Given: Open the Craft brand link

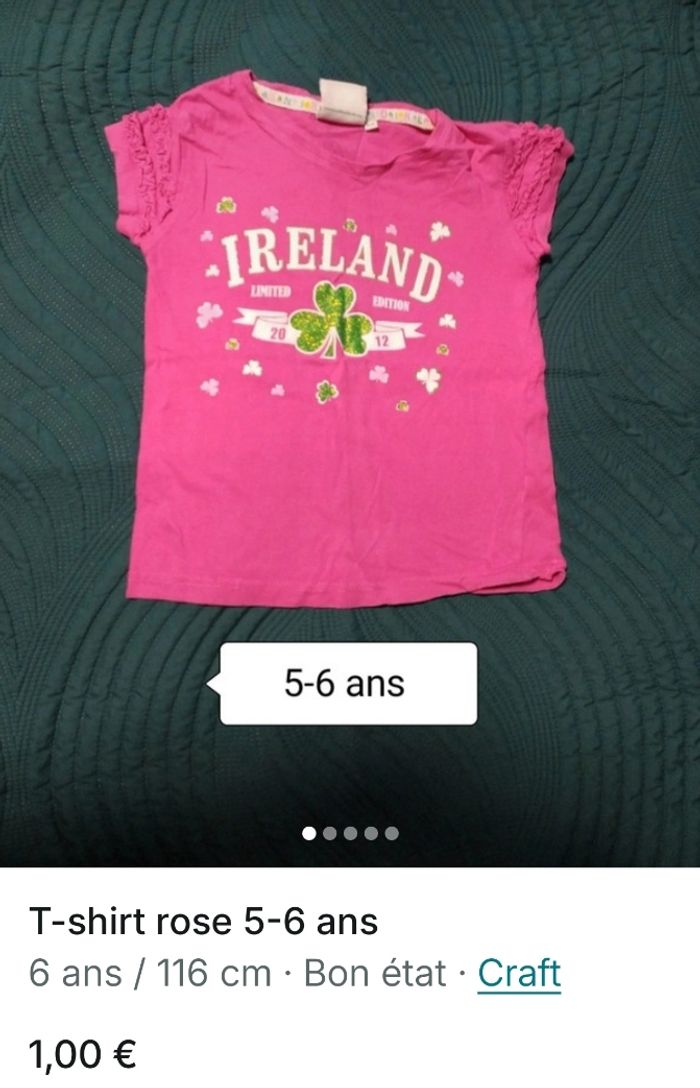Looking at the screenshot, I should tap(519, 973).
